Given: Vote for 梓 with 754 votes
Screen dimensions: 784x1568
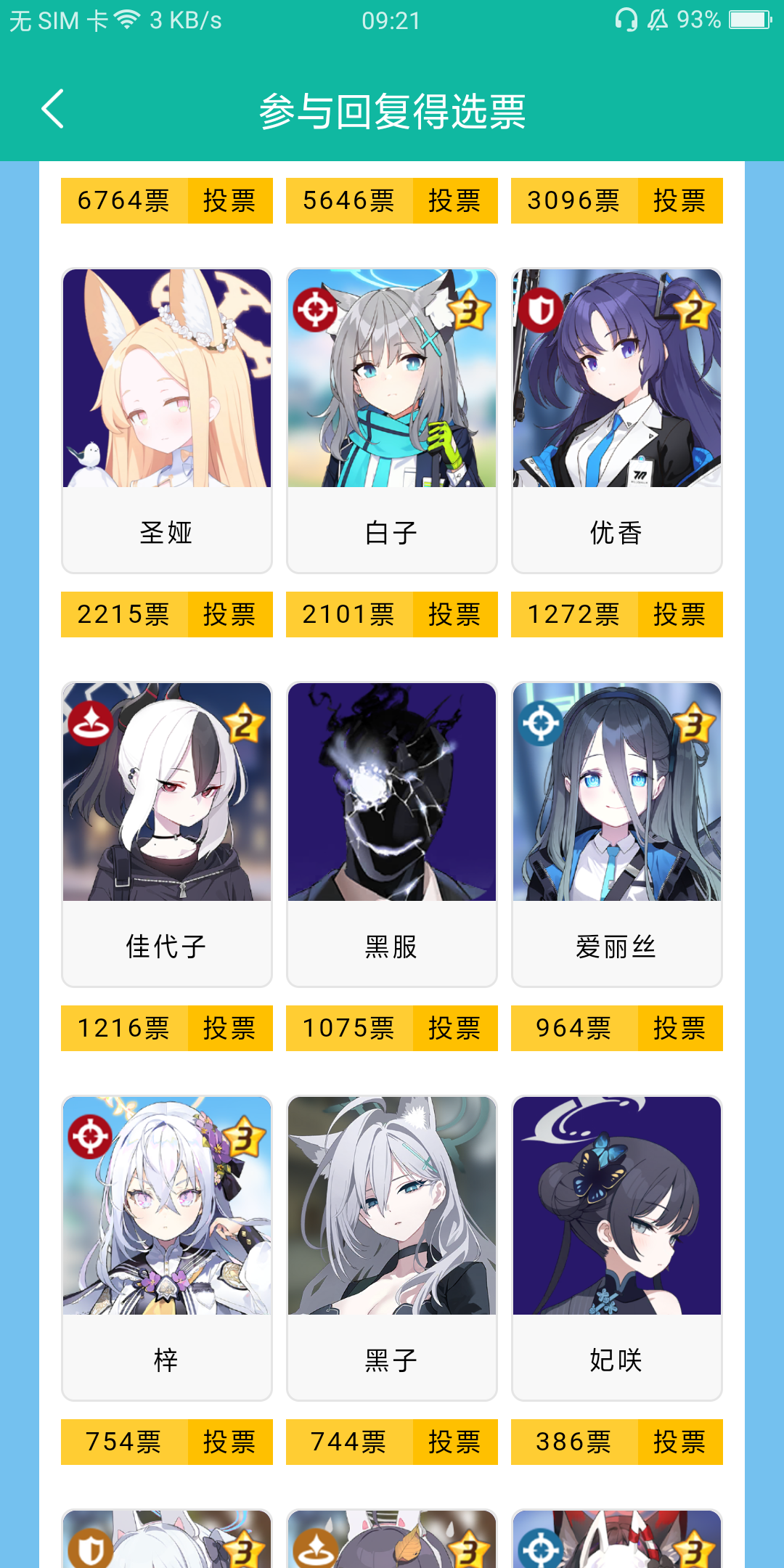Looking at the screenshot, I should (229, 1442).
